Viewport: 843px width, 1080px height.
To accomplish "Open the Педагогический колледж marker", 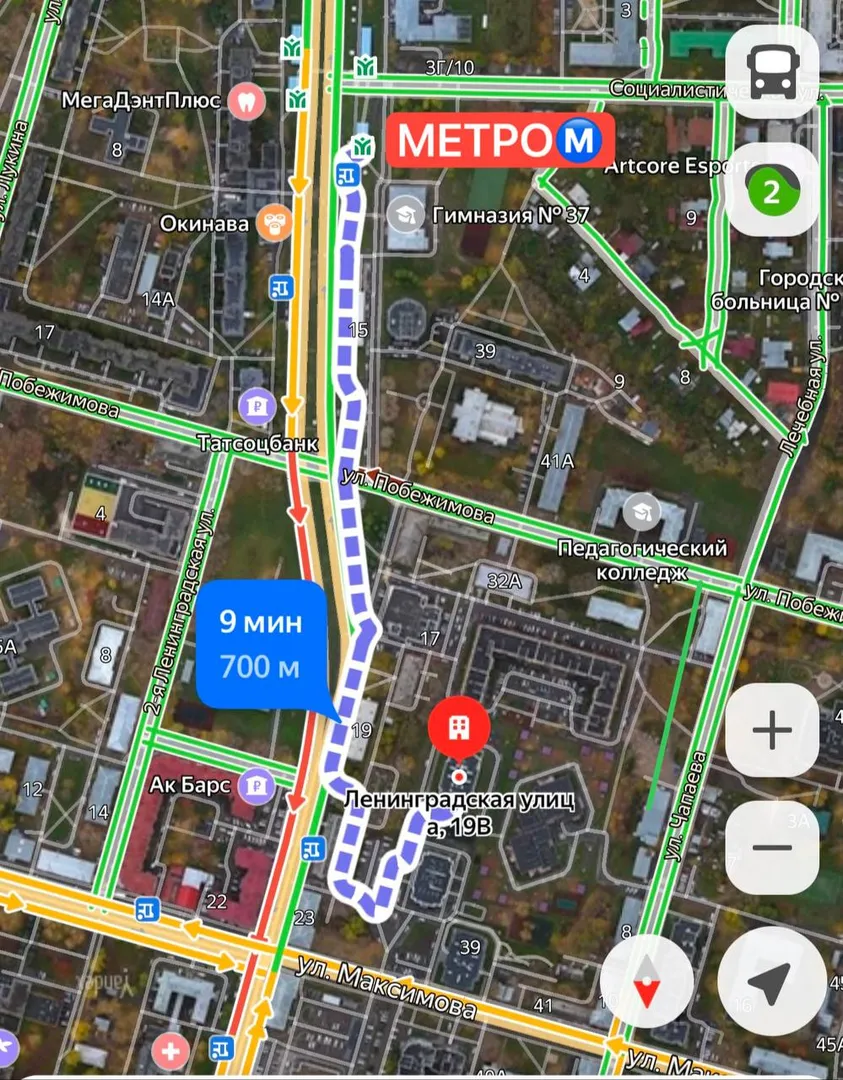I will click(642, 514).
